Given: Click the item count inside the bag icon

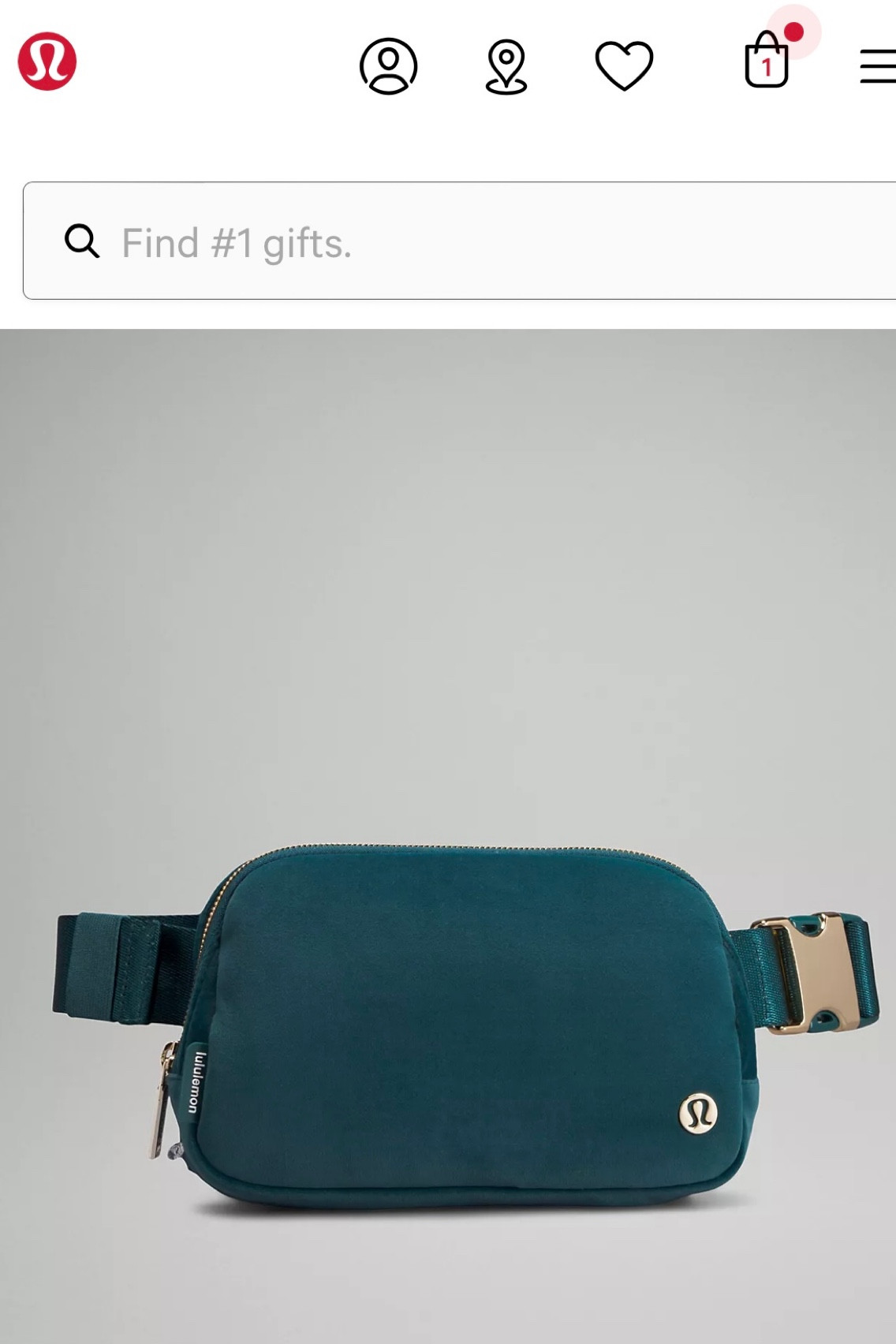Looking at the screenshot, I should click(765, 72).
